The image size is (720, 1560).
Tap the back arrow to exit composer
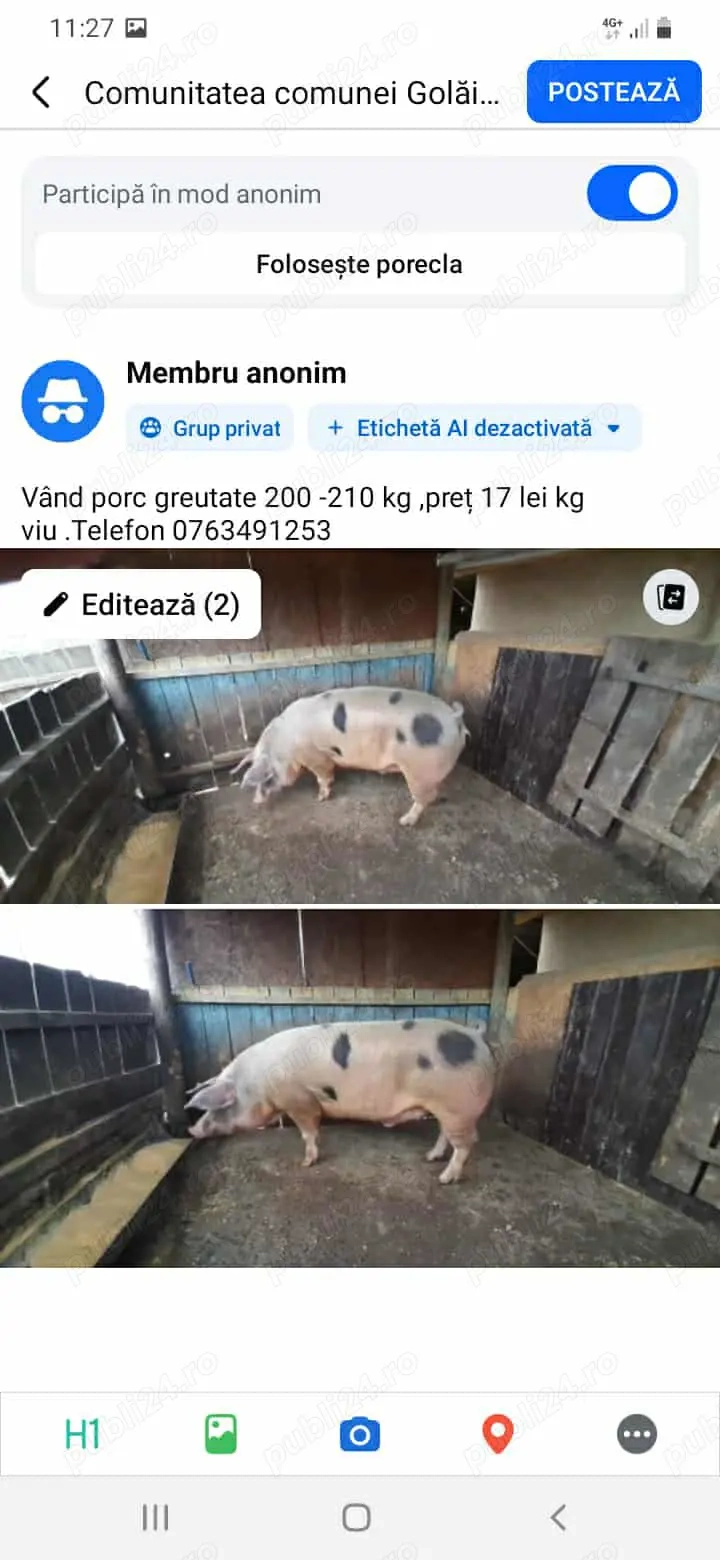[x=40, y=91]
